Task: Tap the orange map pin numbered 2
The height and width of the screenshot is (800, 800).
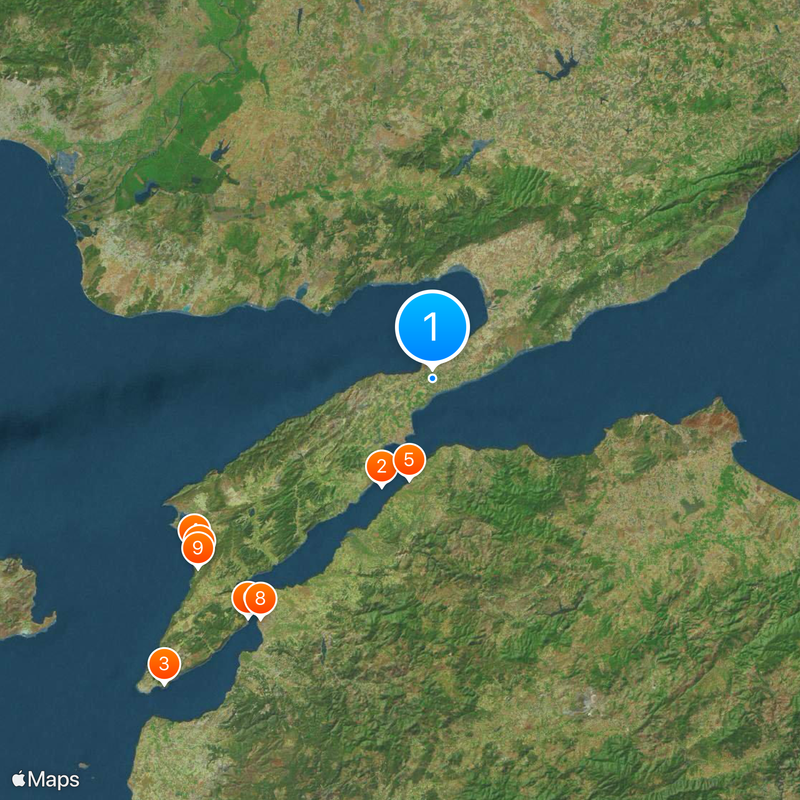Action: [380, 466]
